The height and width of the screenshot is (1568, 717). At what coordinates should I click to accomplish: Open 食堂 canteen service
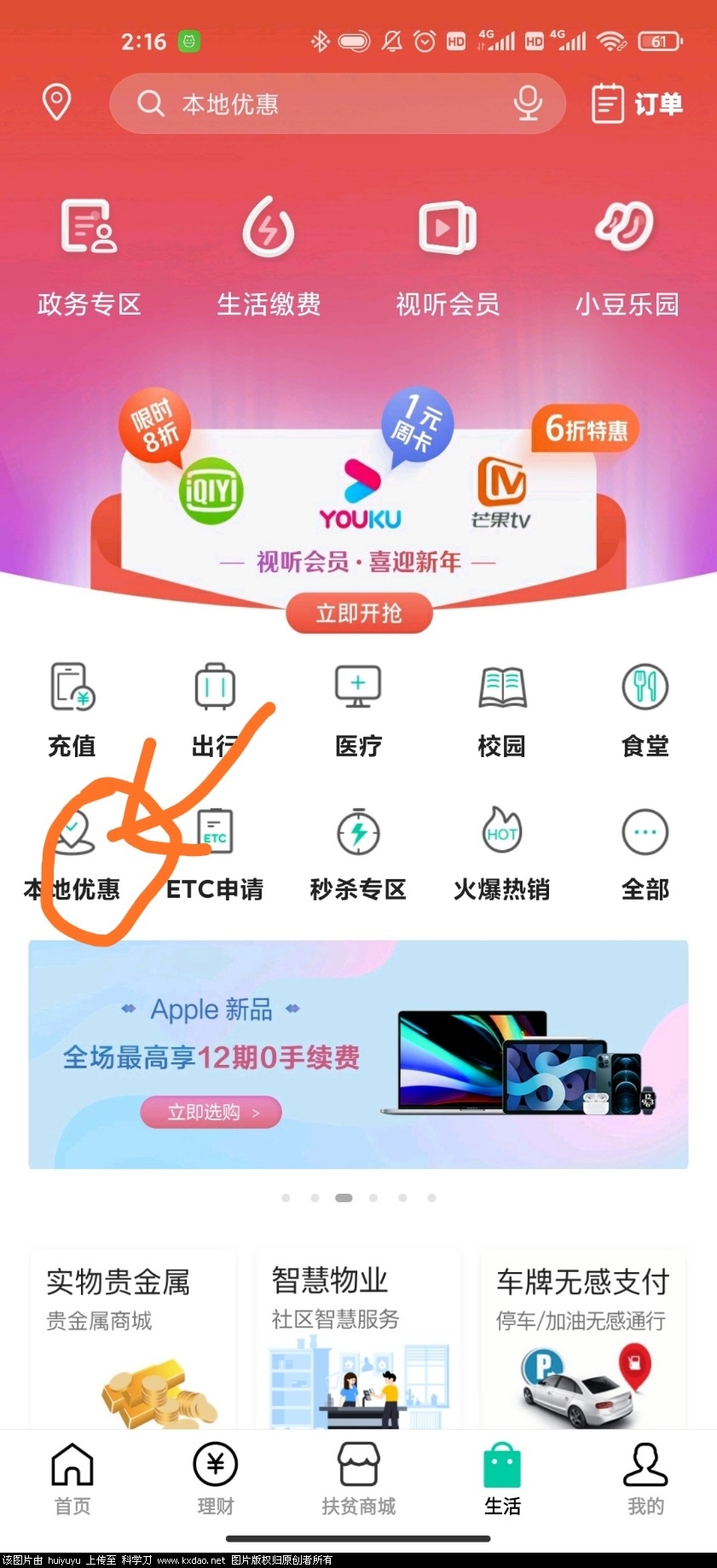coord(645,709)
